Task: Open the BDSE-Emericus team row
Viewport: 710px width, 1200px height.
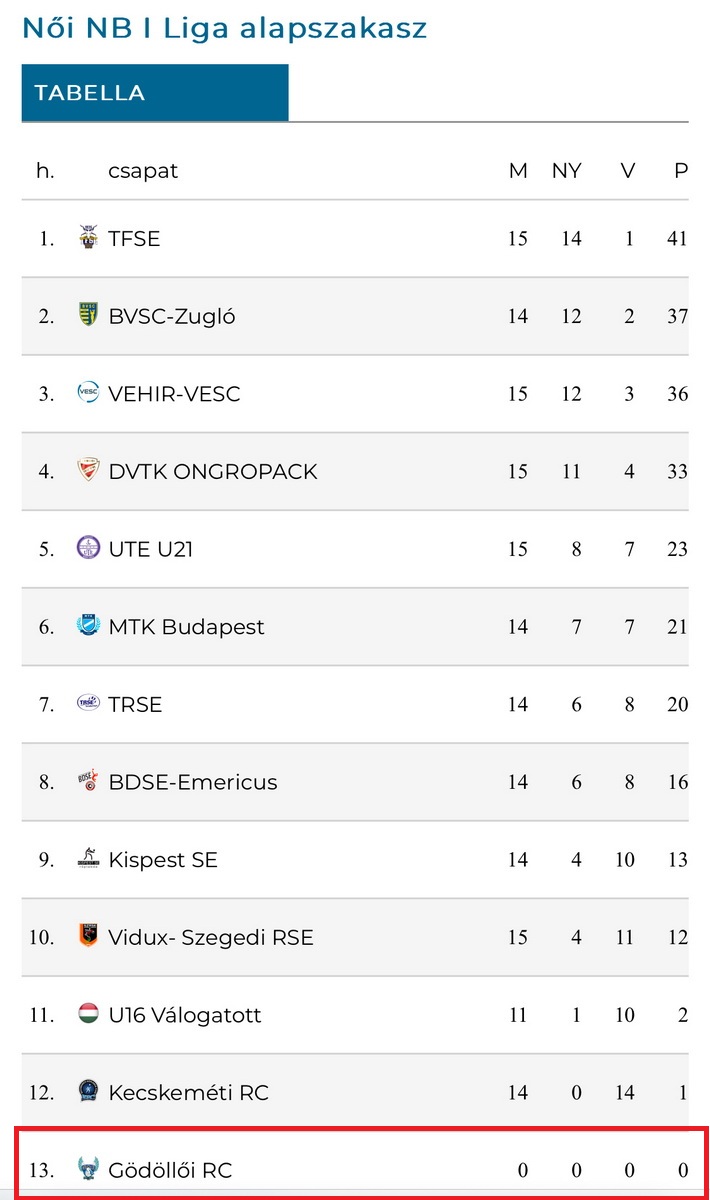Action: click(x=355, y=782)
